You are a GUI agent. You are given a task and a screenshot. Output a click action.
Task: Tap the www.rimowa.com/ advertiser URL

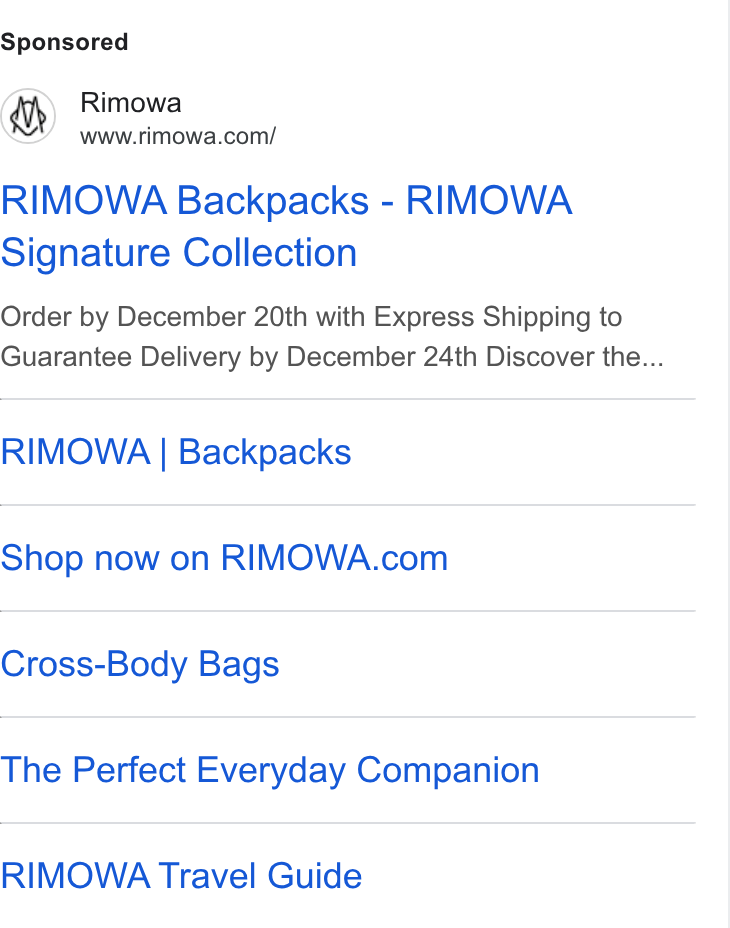pyautogui.click(x=178, y=137)
